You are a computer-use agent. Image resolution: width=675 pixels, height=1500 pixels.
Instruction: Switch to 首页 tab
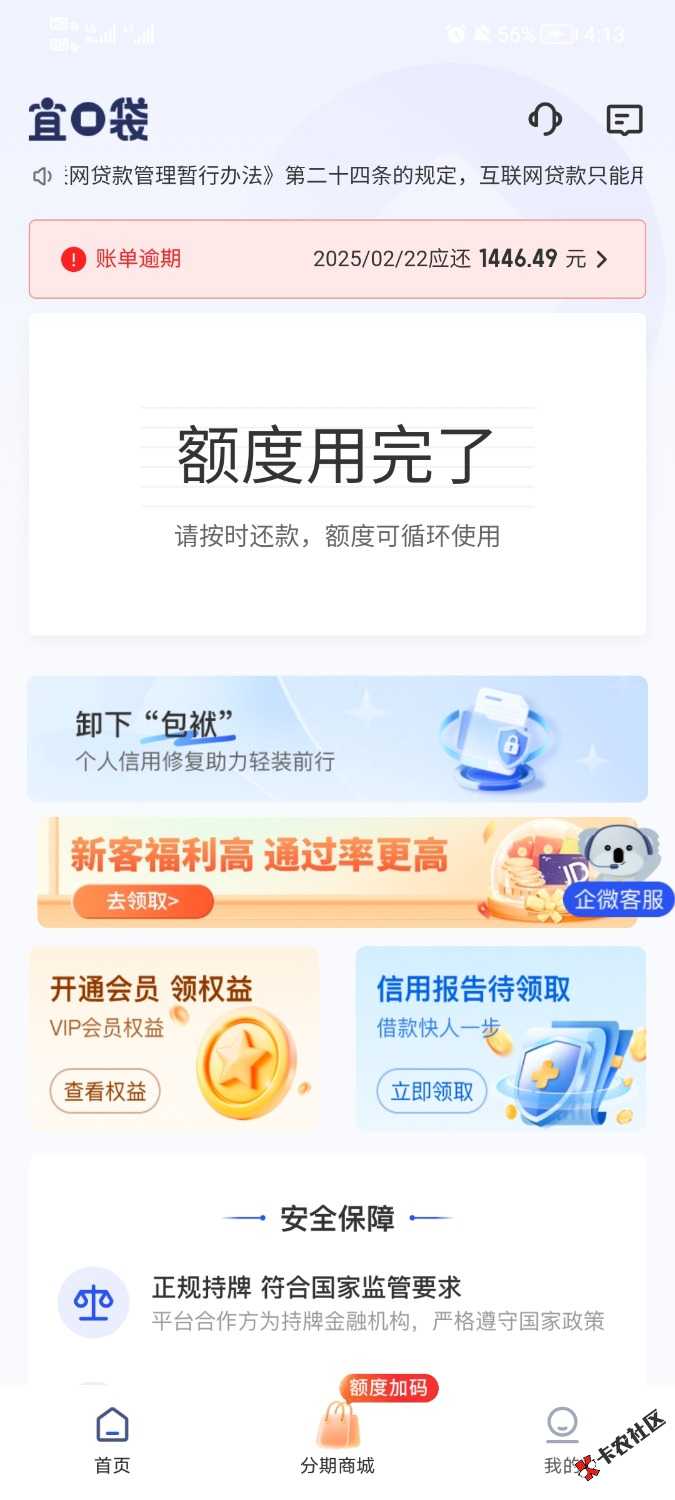tap(112, 1440)
